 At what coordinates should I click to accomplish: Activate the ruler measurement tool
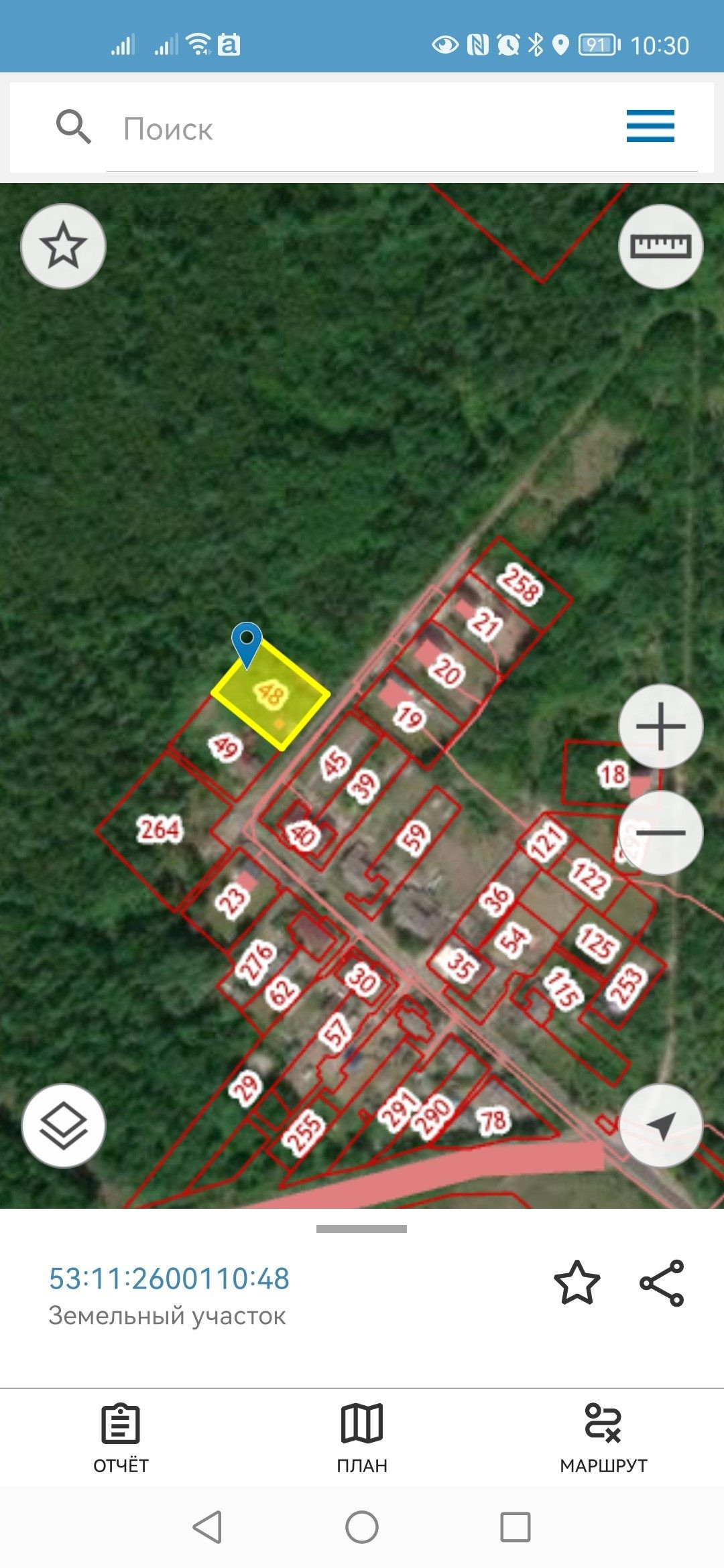coord(660,246)
